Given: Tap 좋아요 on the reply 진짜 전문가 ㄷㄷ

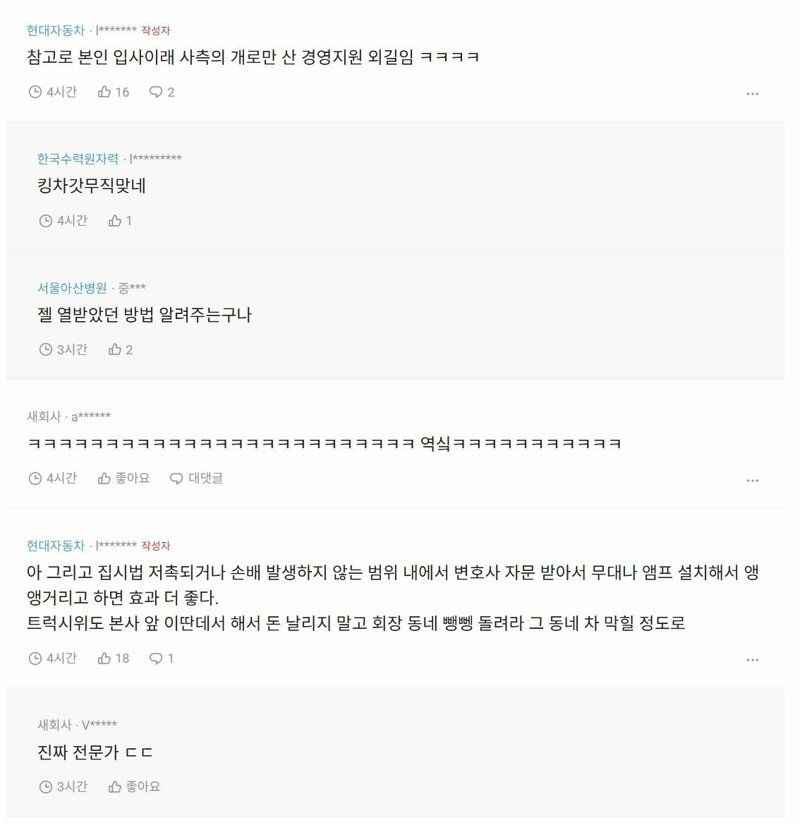Looking at the screenshot, I should click(134, 787).
